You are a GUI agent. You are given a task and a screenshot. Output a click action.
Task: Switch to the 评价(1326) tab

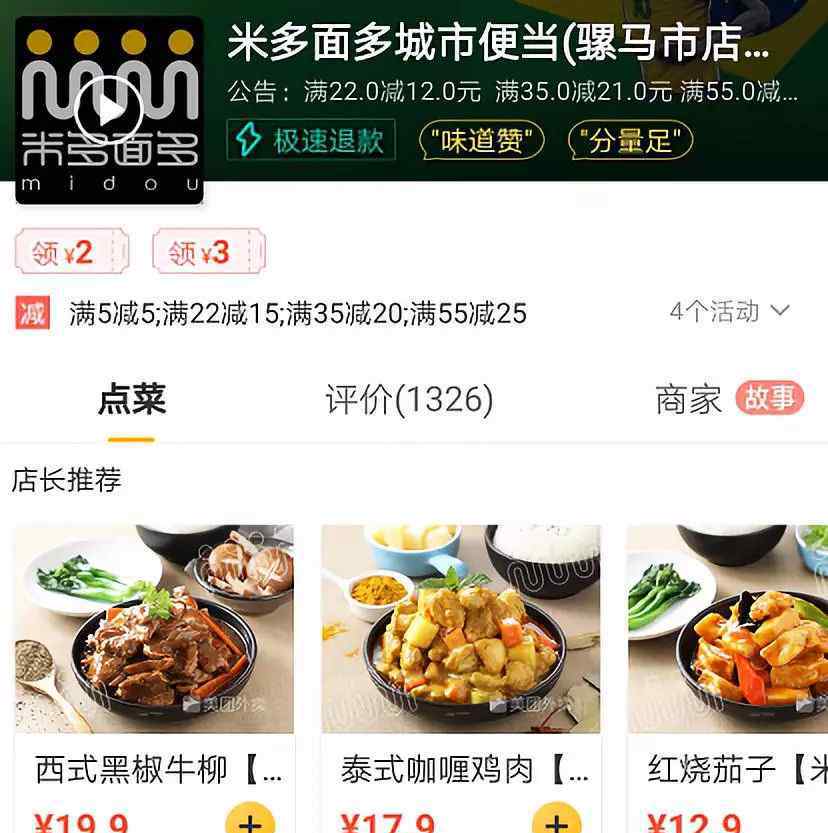[409, 400]
